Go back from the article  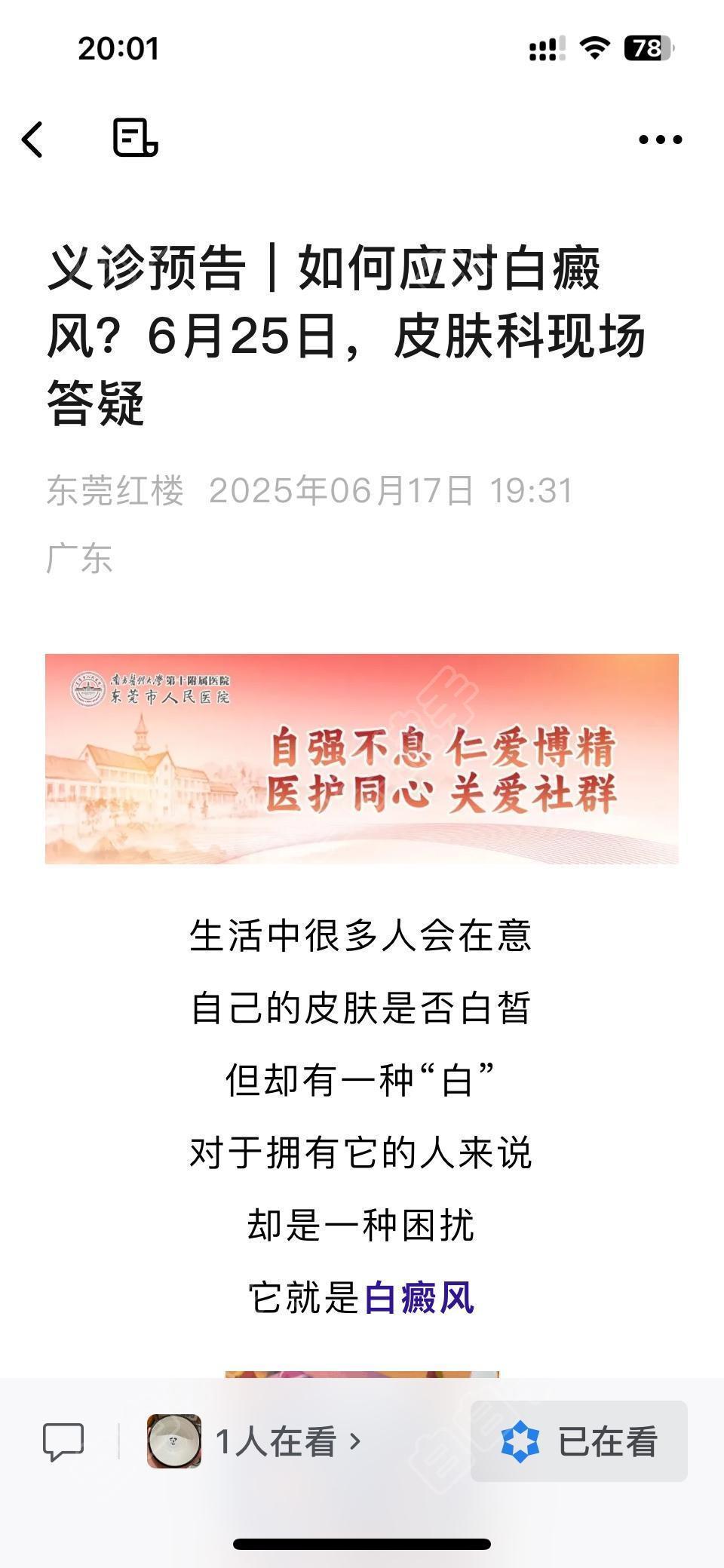(32, 140)
